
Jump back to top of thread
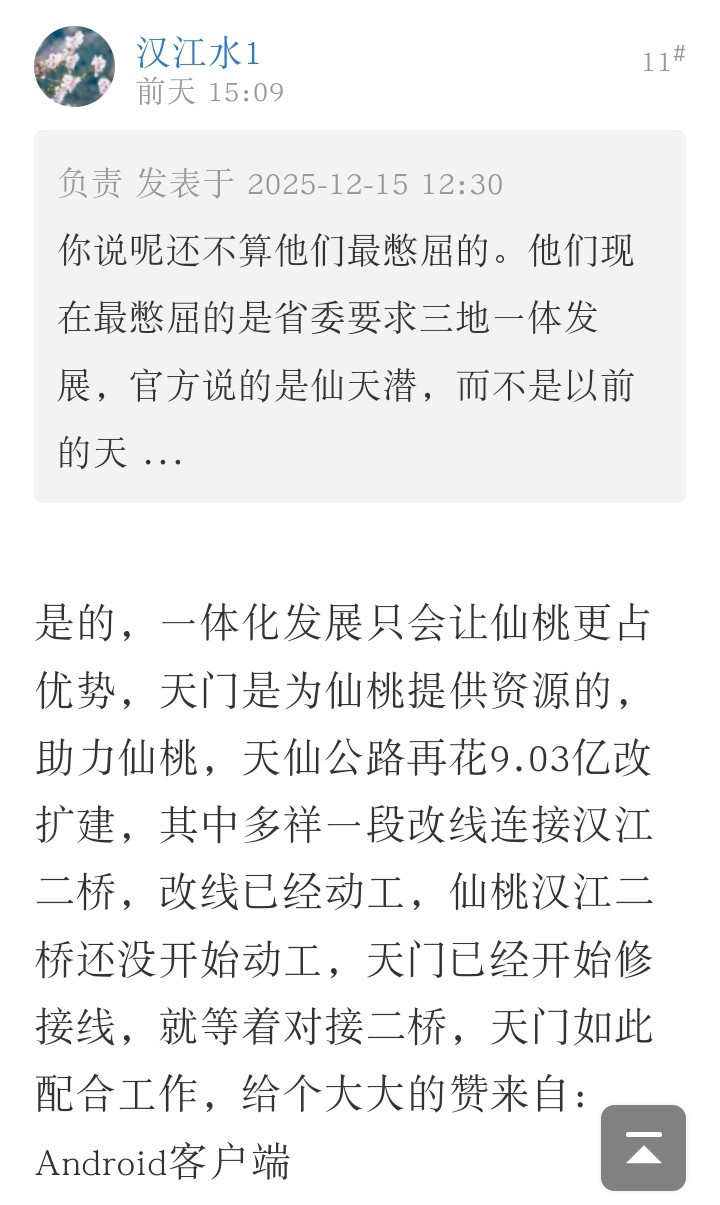pyautogui.click(x=643, y=1147)
